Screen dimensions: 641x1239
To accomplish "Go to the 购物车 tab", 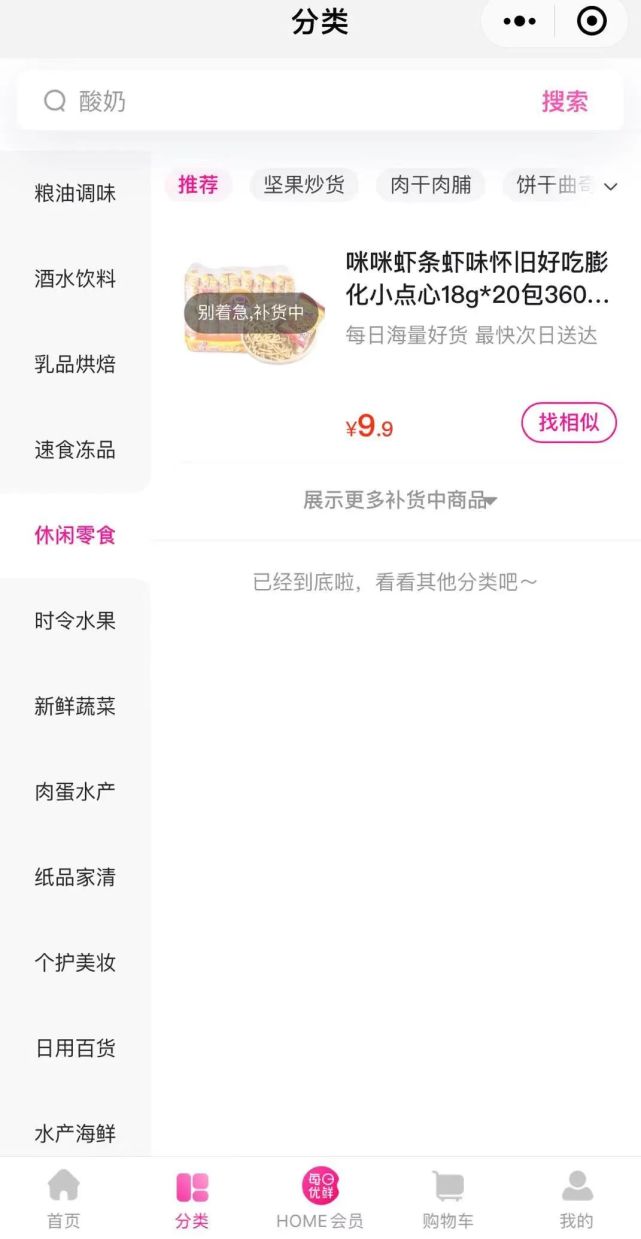I will coord(448,1200).
